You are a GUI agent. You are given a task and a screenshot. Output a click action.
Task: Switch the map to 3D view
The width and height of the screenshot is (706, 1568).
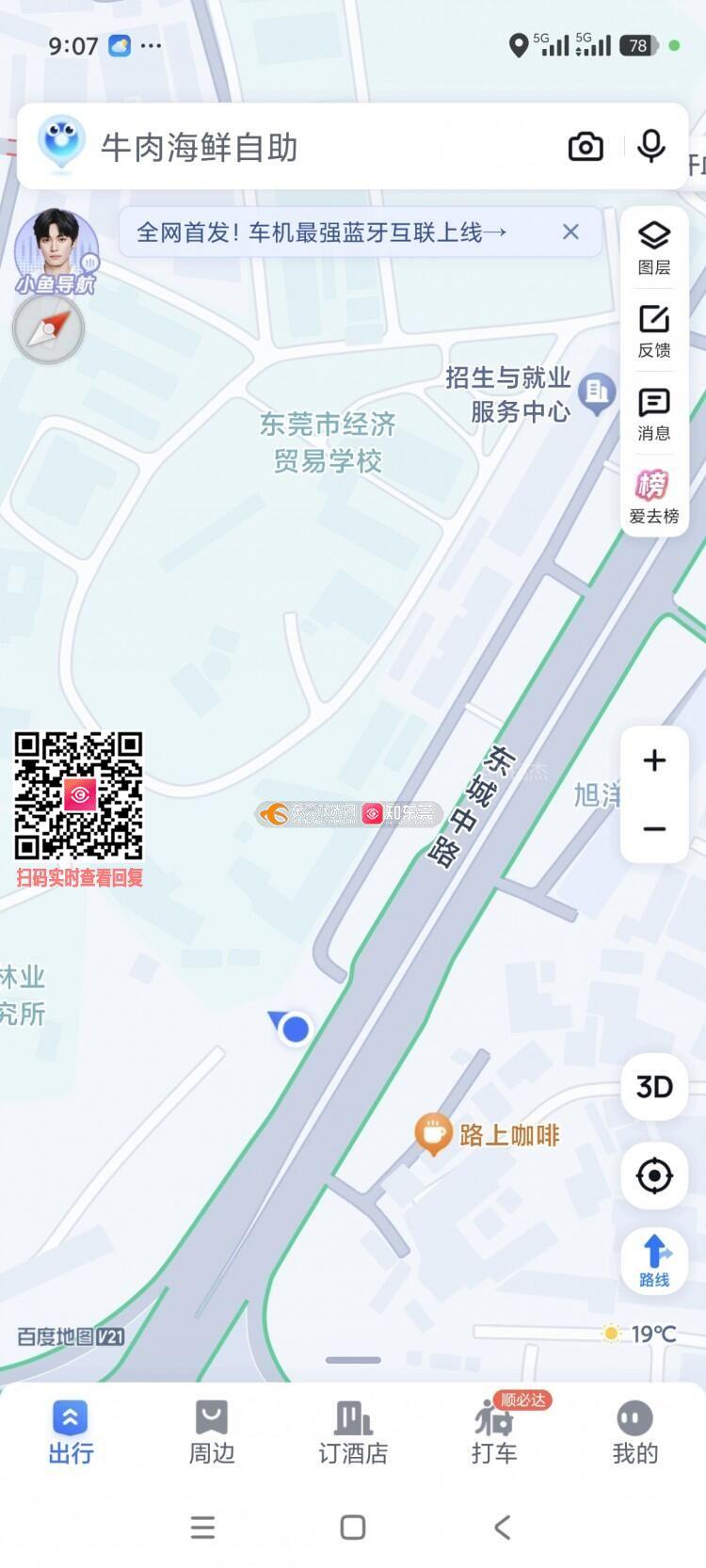point(654,1087)
